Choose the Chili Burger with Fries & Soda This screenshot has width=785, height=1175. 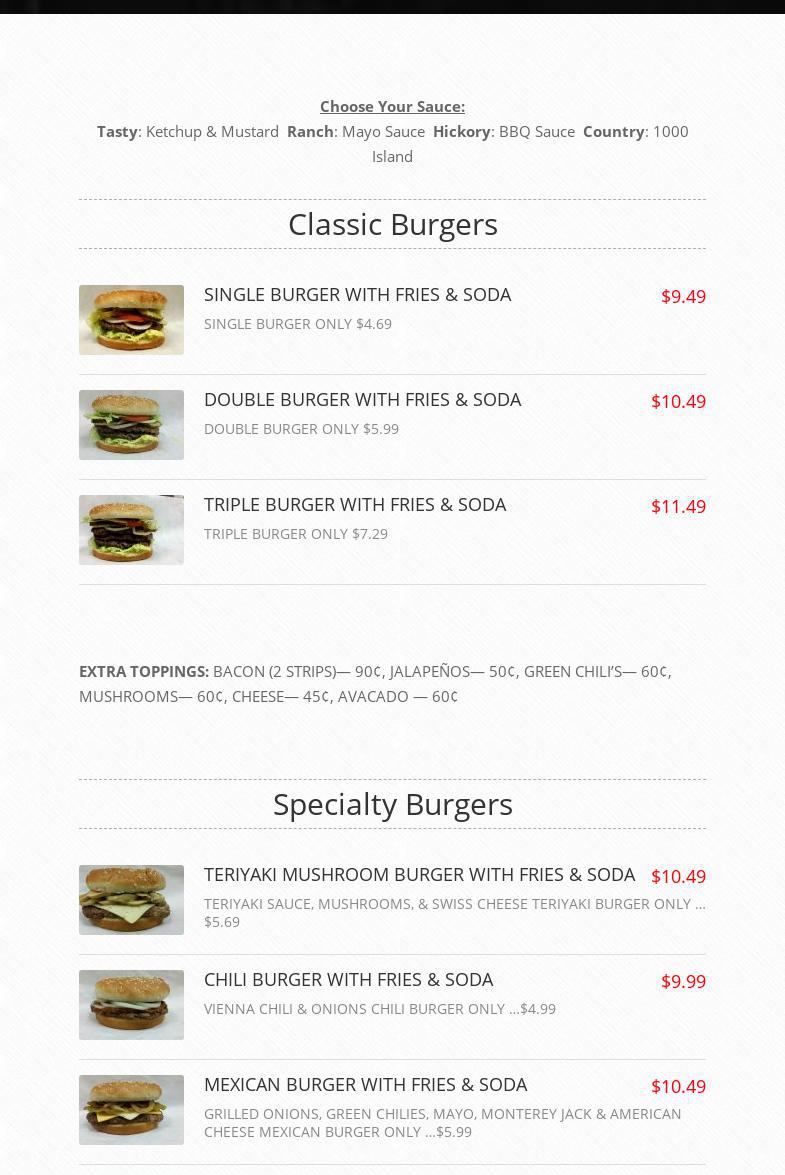(x=348, y=980)
